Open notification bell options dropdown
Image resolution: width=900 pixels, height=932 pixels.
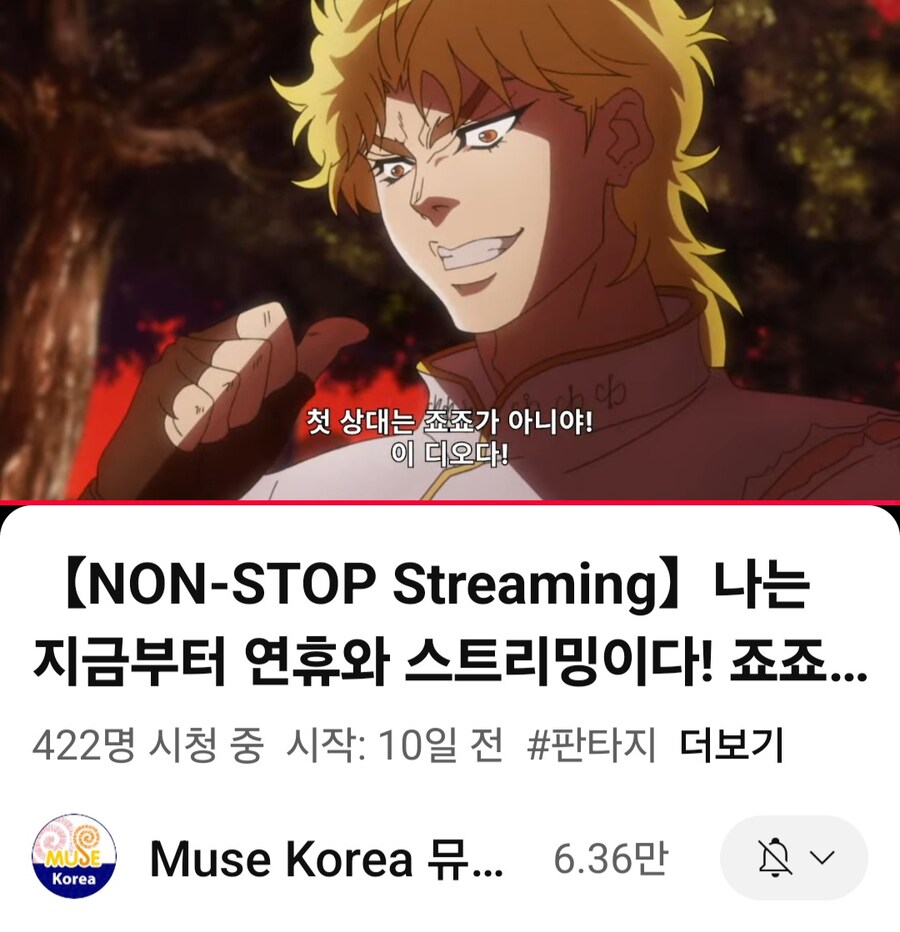point(794,857)
